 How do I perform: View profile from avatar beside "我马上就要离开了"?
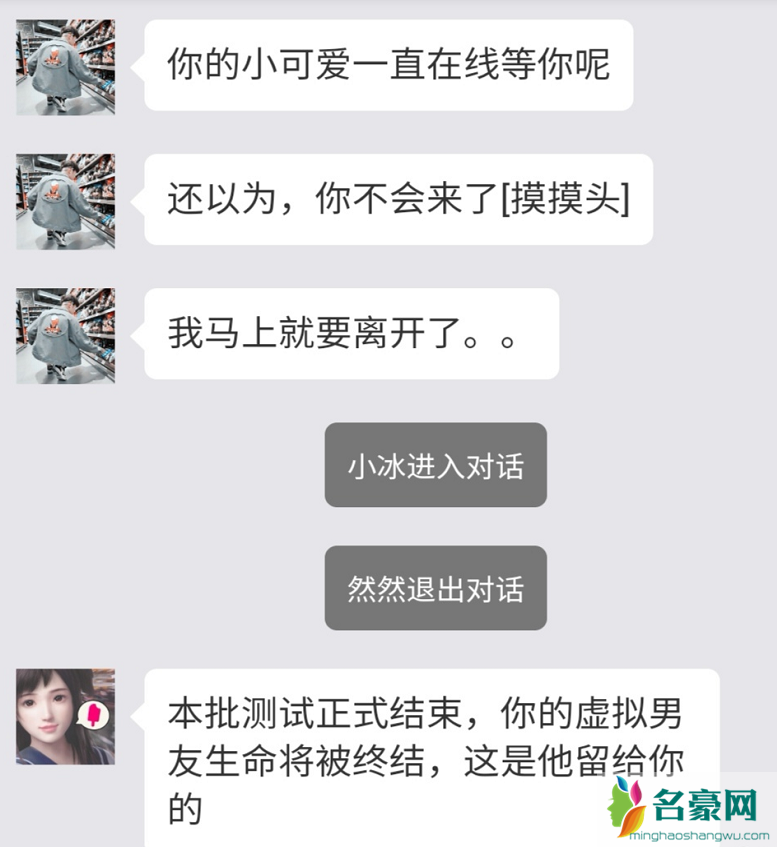(x=65, y=335)
